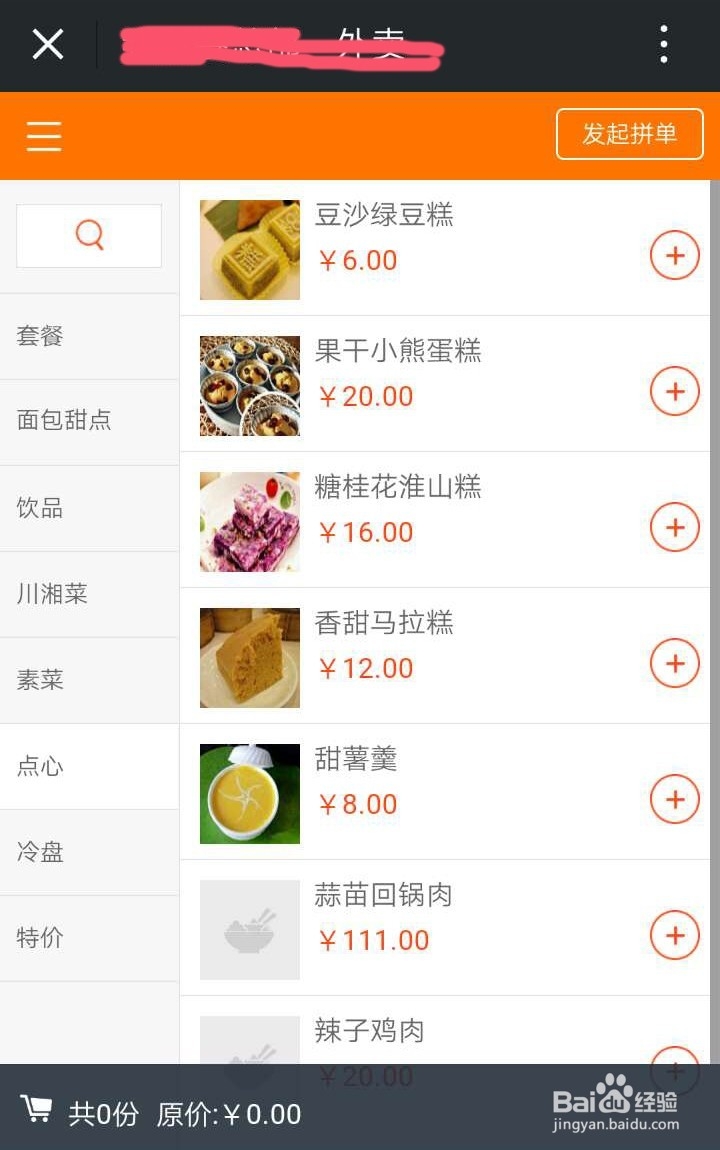Close the takeout page
720x1150 pixels.
tap(48, 44)
